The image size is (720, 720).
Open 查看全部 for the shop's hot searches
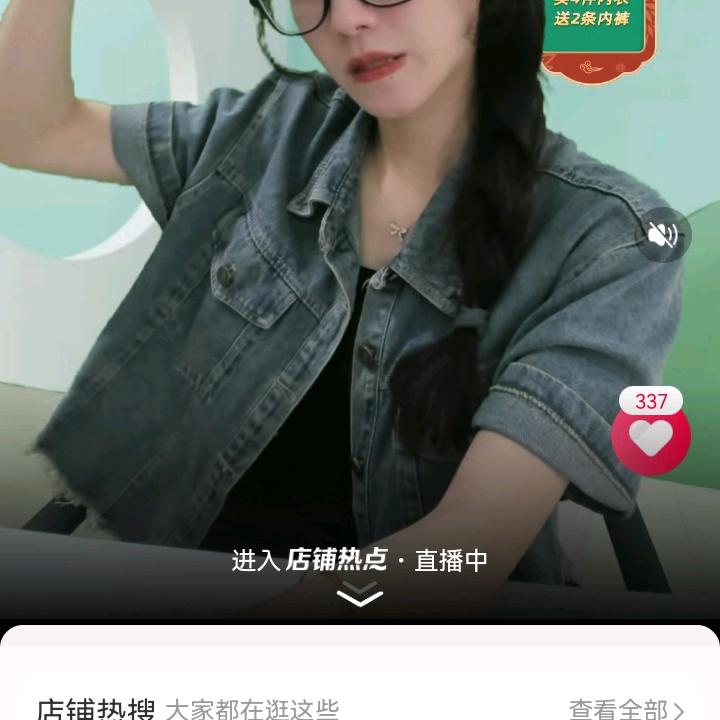626,709
